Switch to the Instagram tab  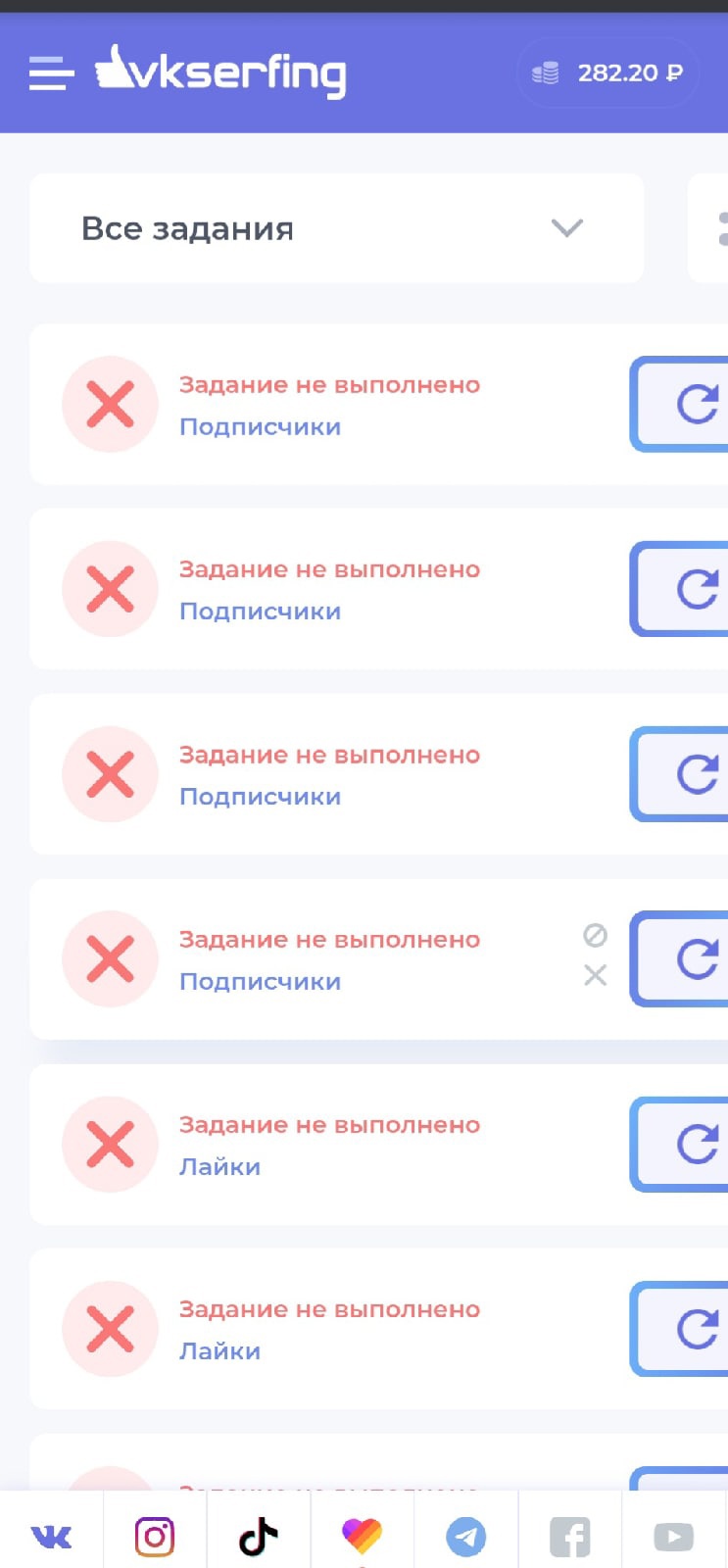(x=155, y=1536)
